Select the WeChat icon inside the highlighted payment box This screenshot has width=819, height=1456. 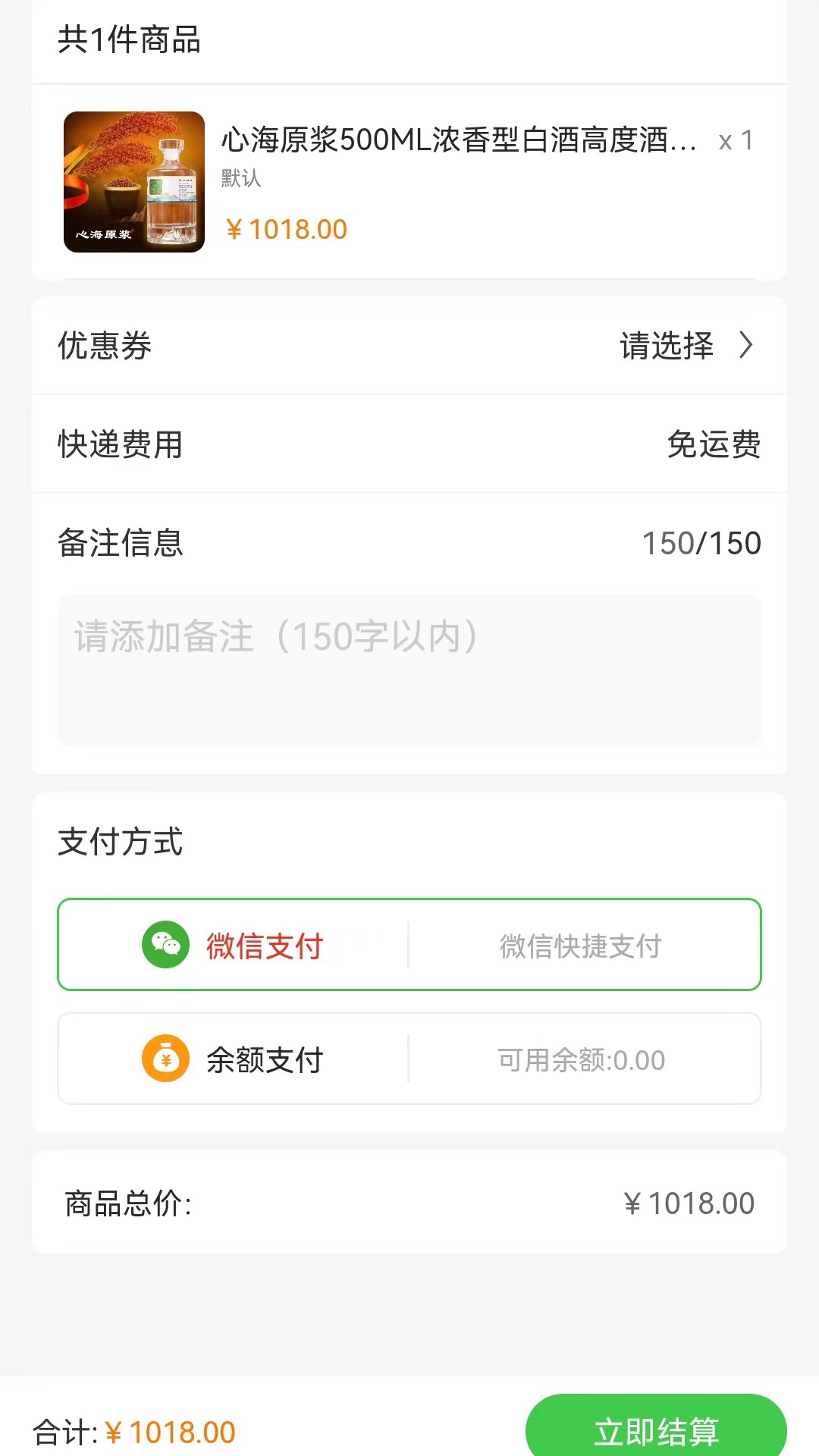(165, 945)
